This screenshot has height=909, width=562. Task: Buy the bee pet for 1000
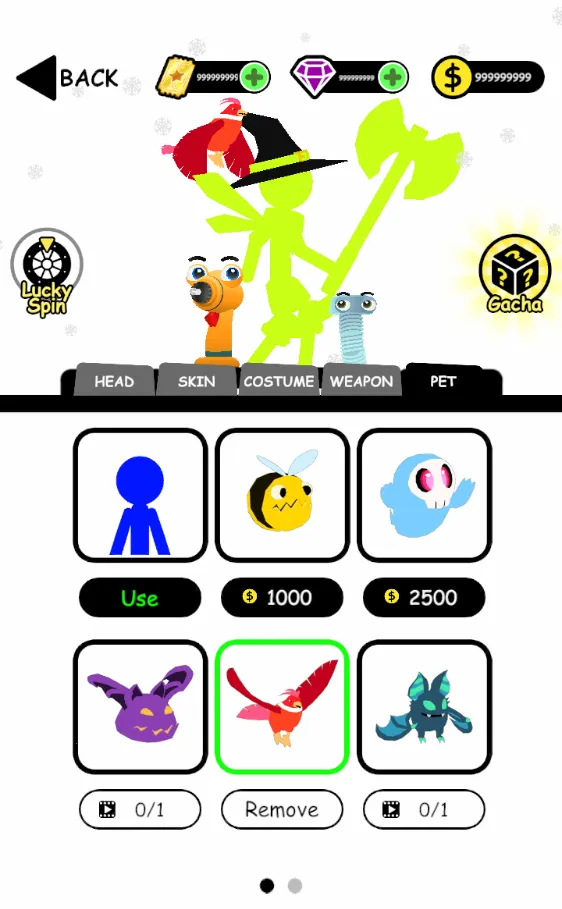tap(282, 597)
